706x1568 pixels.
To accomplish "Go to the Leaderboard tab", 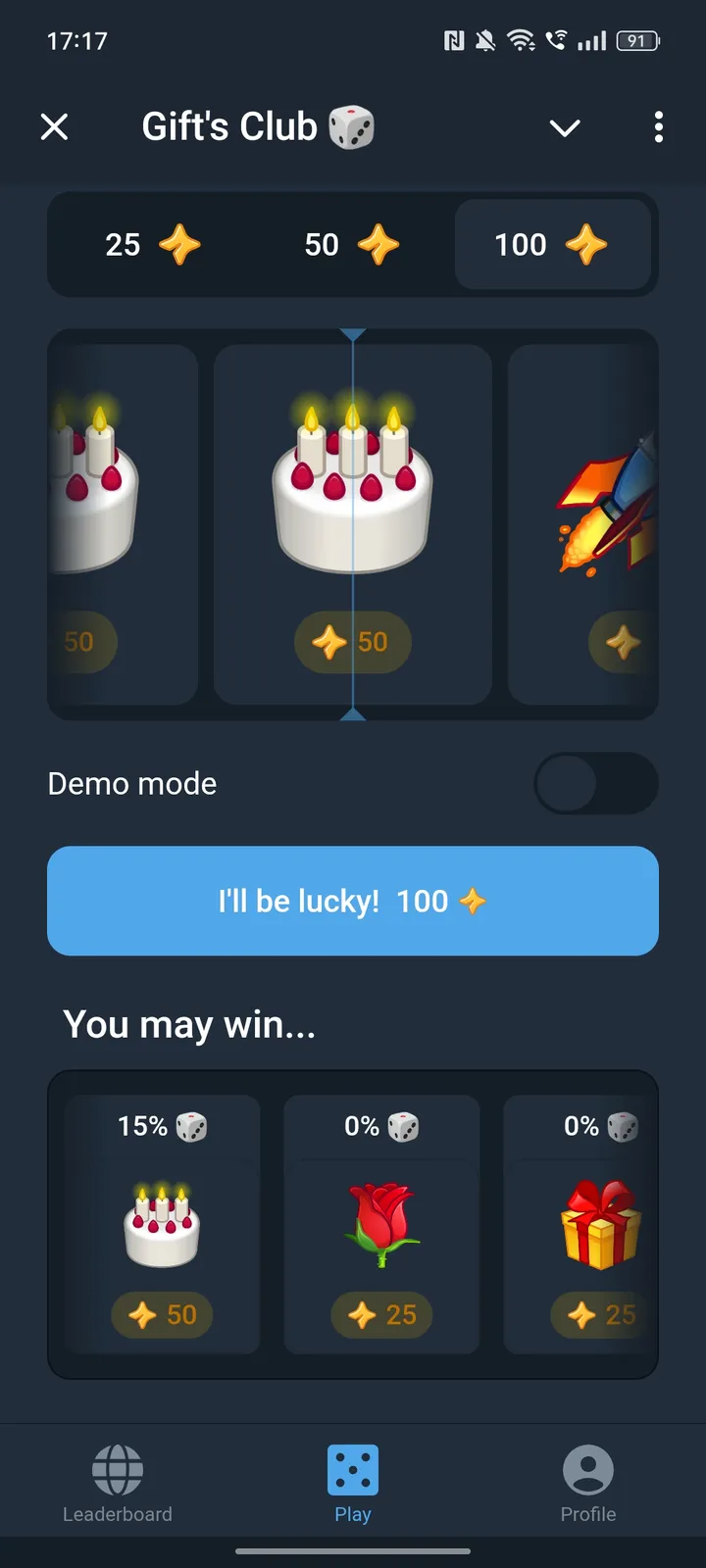I will [x=118, y=1484].
